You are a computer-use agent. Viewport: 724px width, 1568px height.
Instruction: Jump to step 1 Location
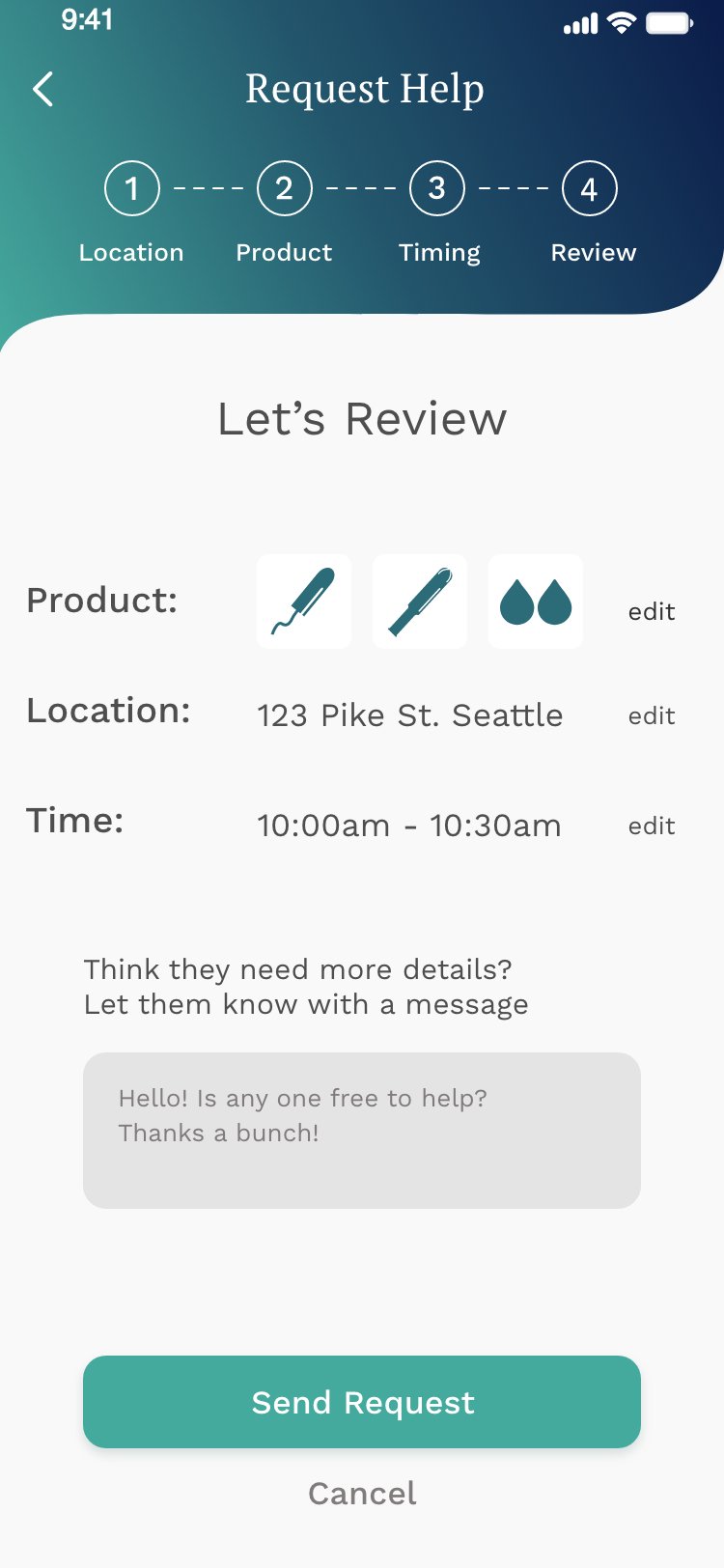point(131,188)
